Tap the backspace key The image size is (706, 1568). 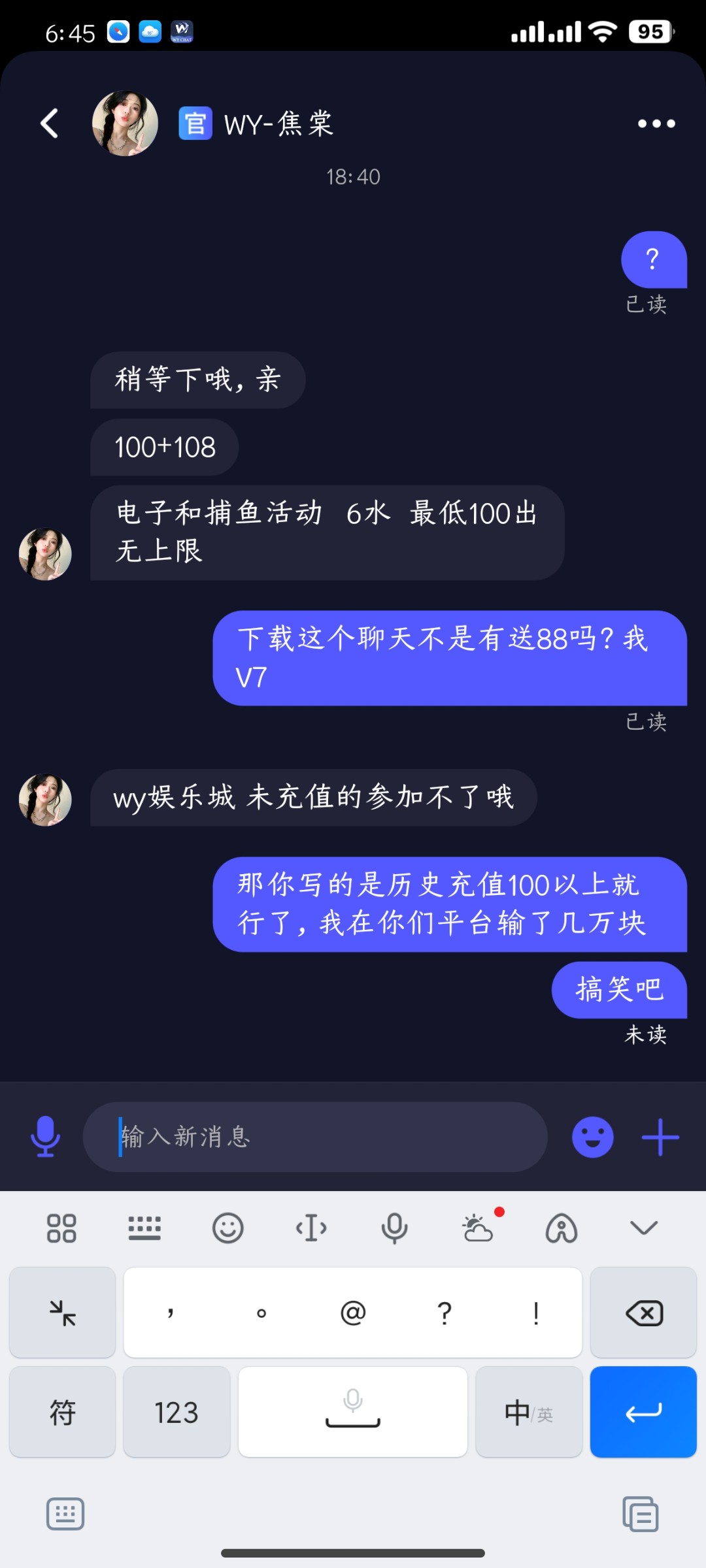pyautogui.click(x=644, y=1313)
